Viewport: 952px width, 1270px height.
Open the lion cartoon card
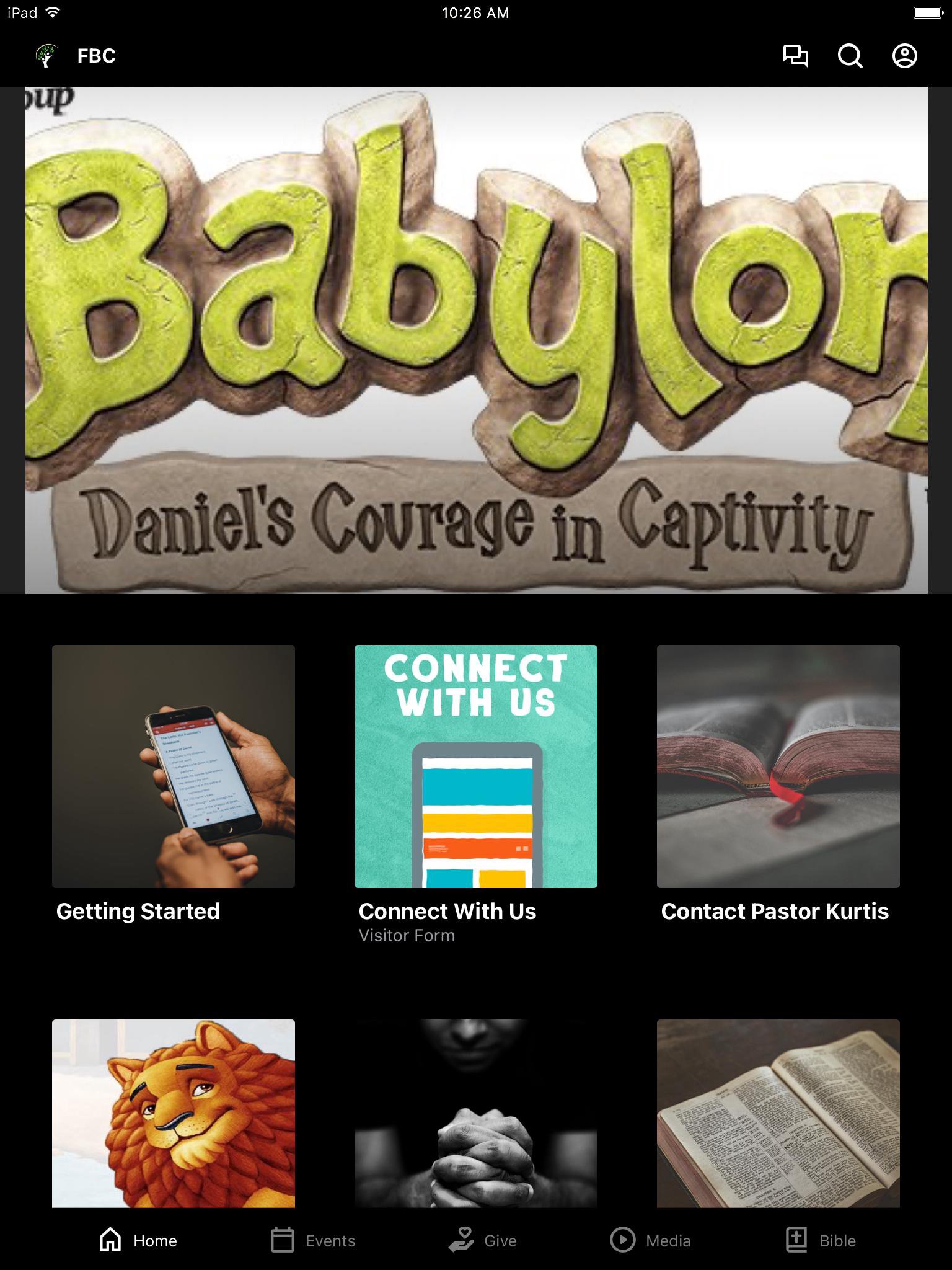174,1113
